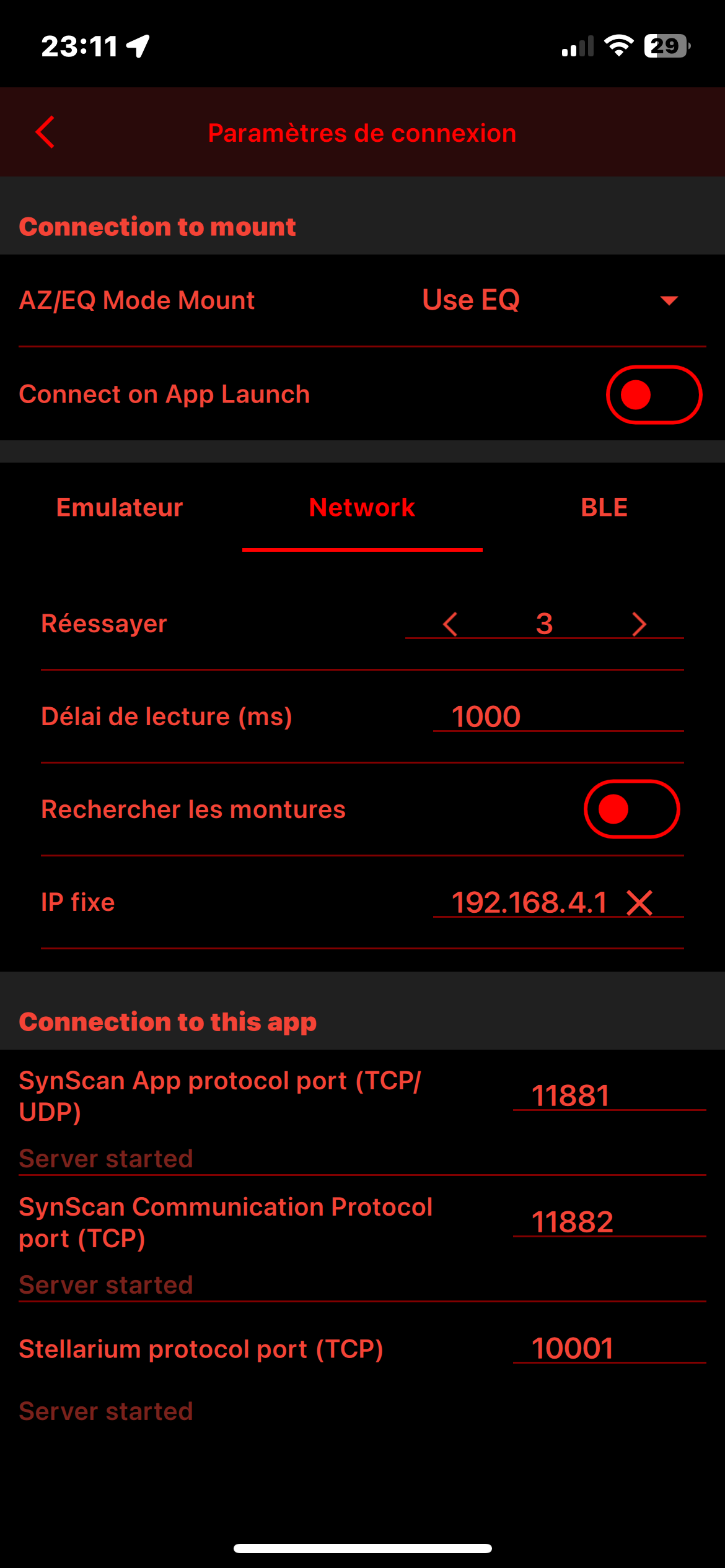Image resolution: width=725 pixels, height=1568 pixels.
Task: Go back from Paramètres de connexion
Action: pyautogui.click(x=45, y=133)
